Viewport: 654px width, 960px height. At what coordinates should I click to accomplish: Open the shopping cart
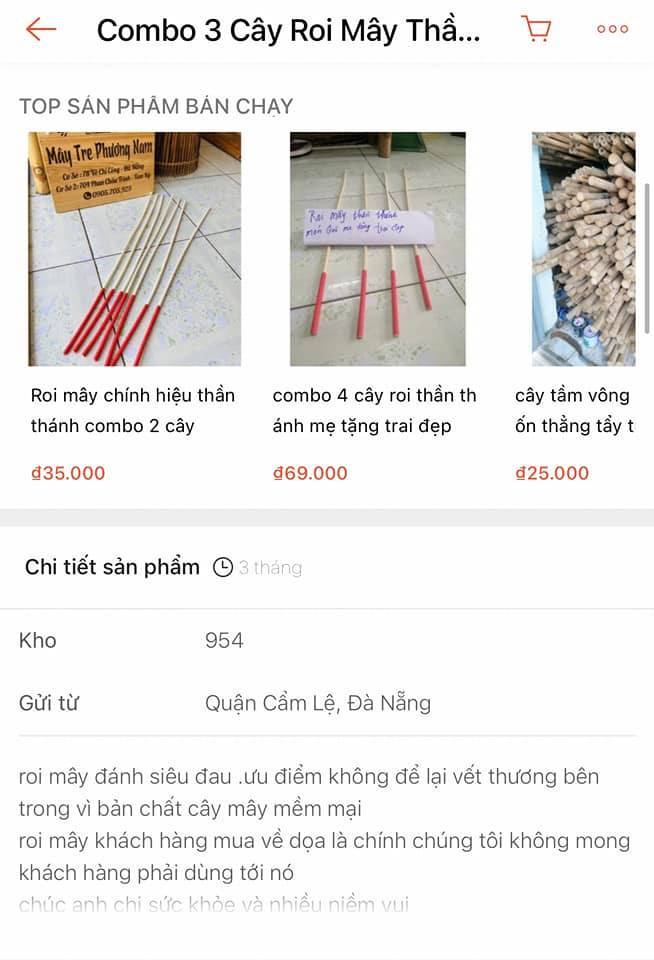(x=537, y=29)
